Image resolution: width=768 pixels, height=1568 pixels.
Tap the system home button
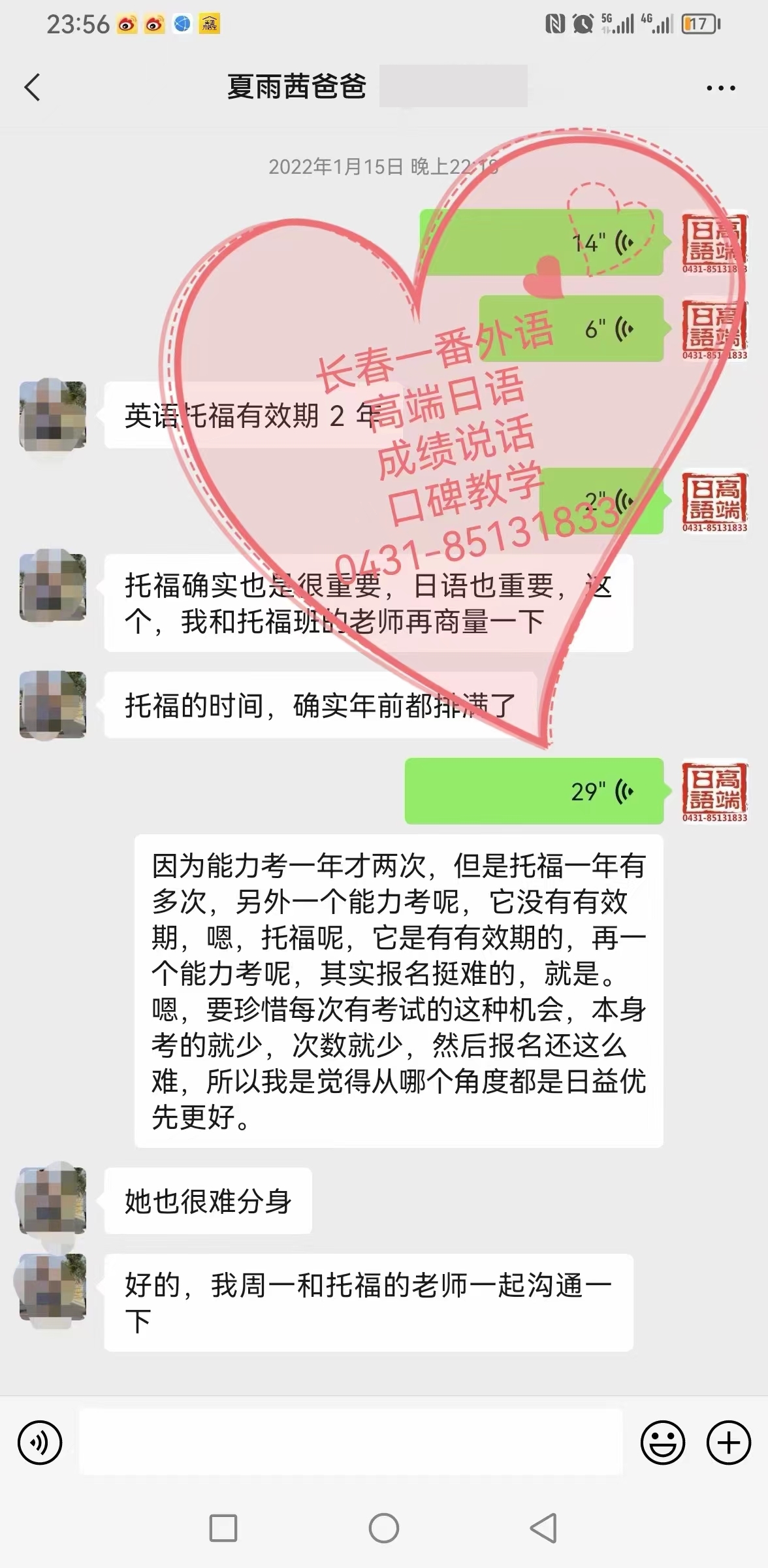(383, 1528)
